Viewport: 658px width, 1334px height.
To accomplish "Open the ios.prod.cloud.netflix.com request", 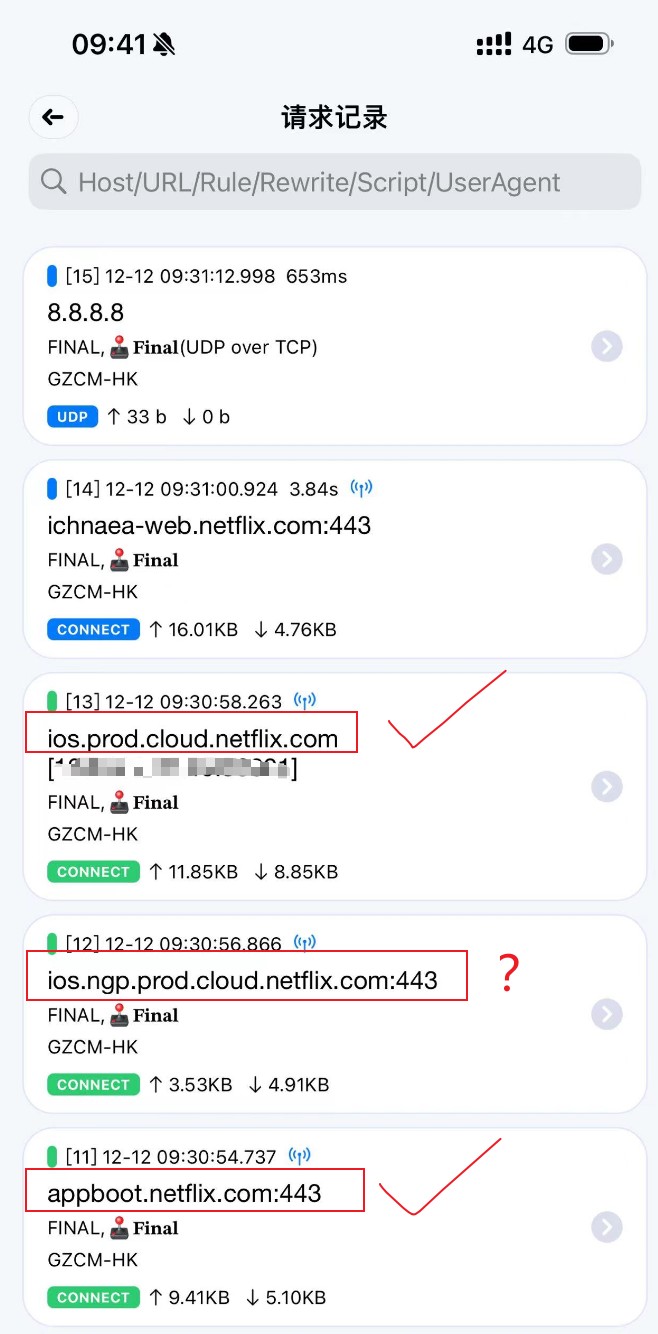I will click(x=335, y=786).
